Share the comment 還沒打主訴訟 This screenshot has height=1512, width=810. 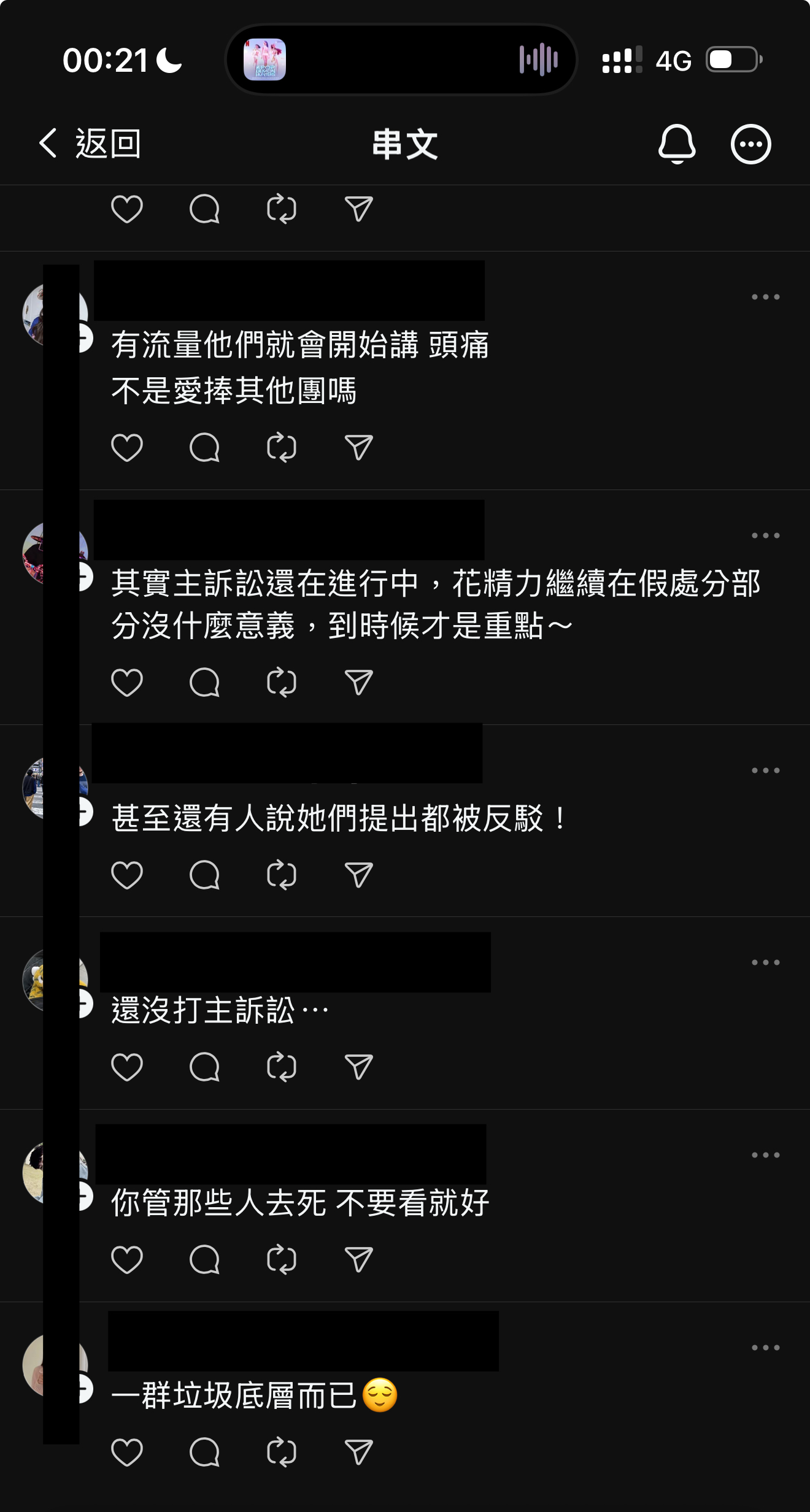pyautogui.click(x=359, y=1067)
